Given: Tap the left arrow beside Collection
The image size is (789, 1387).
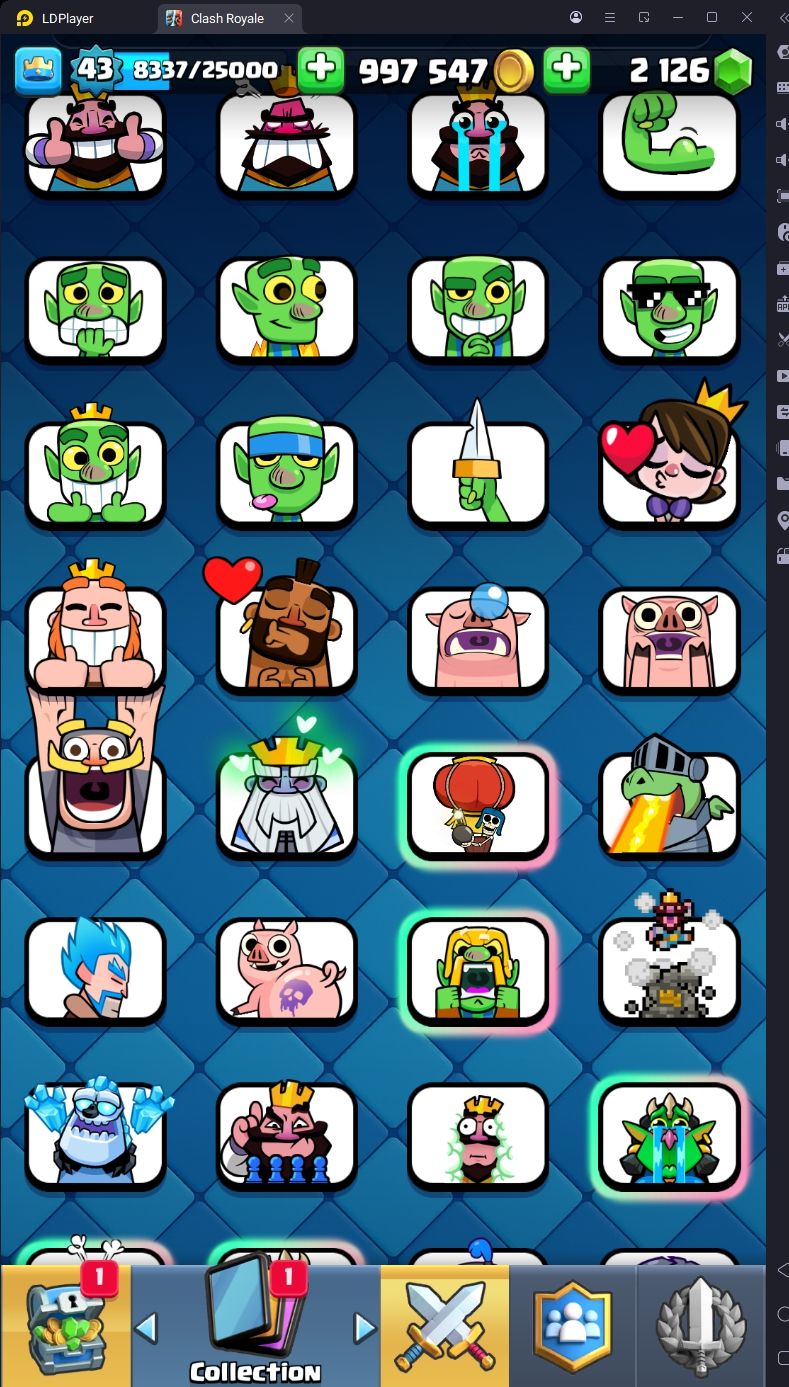Looking at the screenshot, I should click(x=147, y=1327).
